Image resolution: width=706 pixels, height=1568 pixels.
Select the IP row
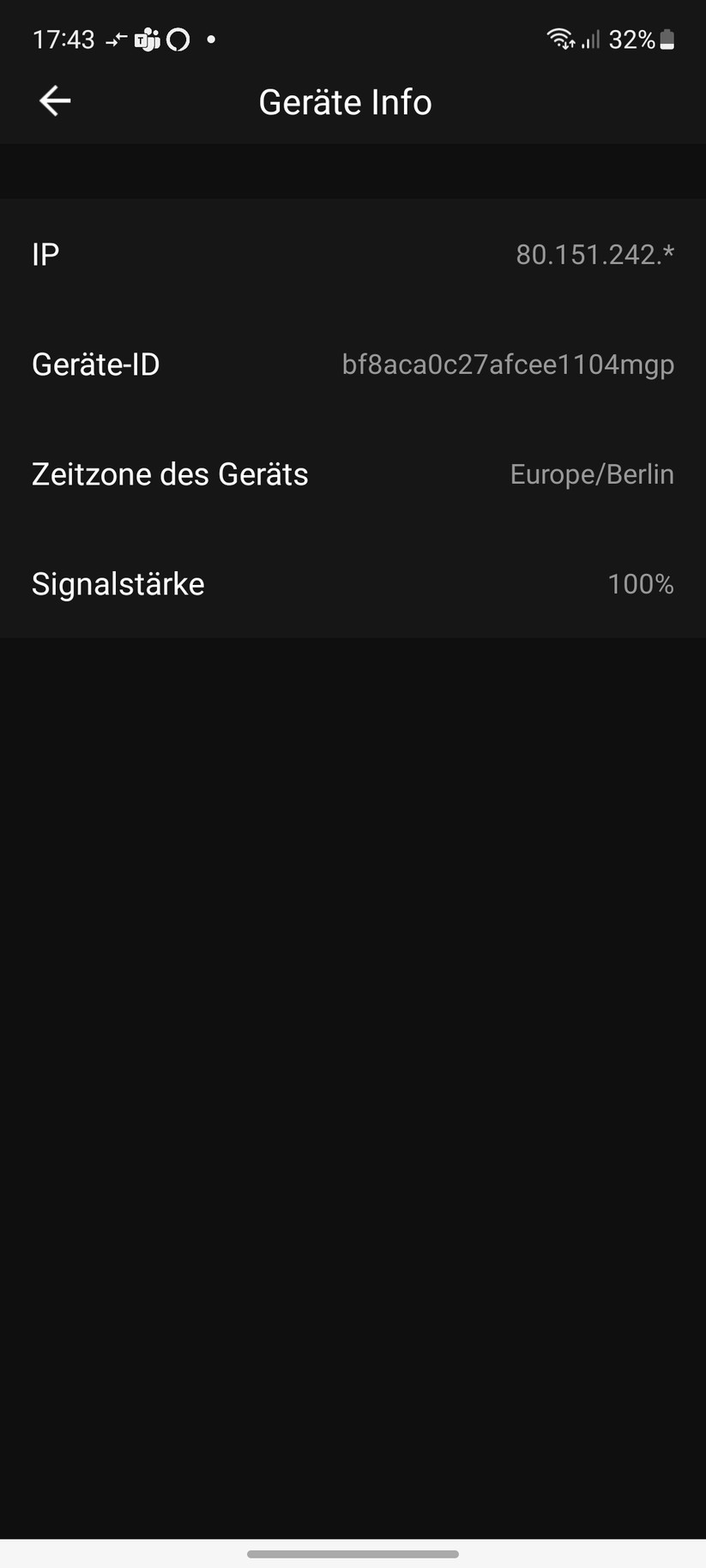pyautogui.click(x=353, y=254)
